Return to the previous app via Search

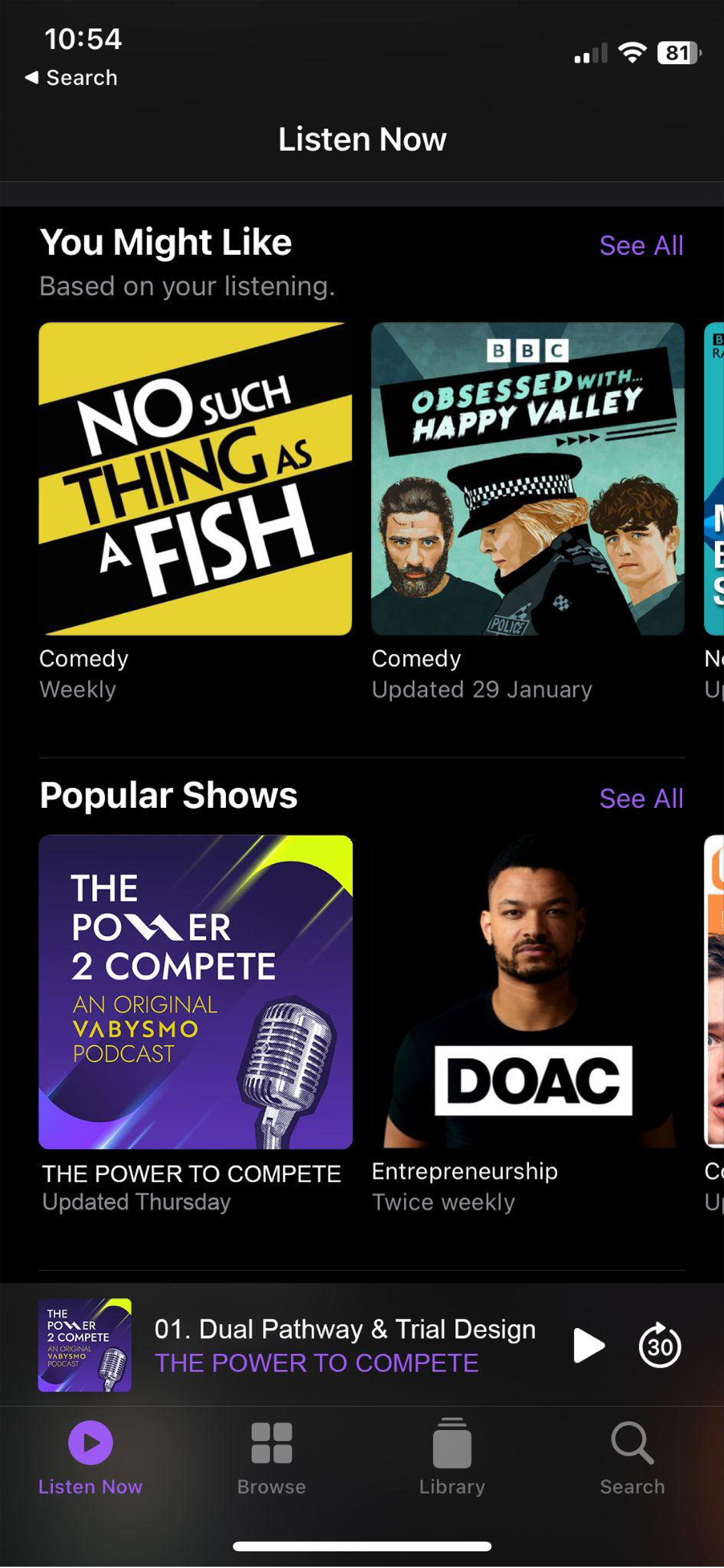point(71,78)
